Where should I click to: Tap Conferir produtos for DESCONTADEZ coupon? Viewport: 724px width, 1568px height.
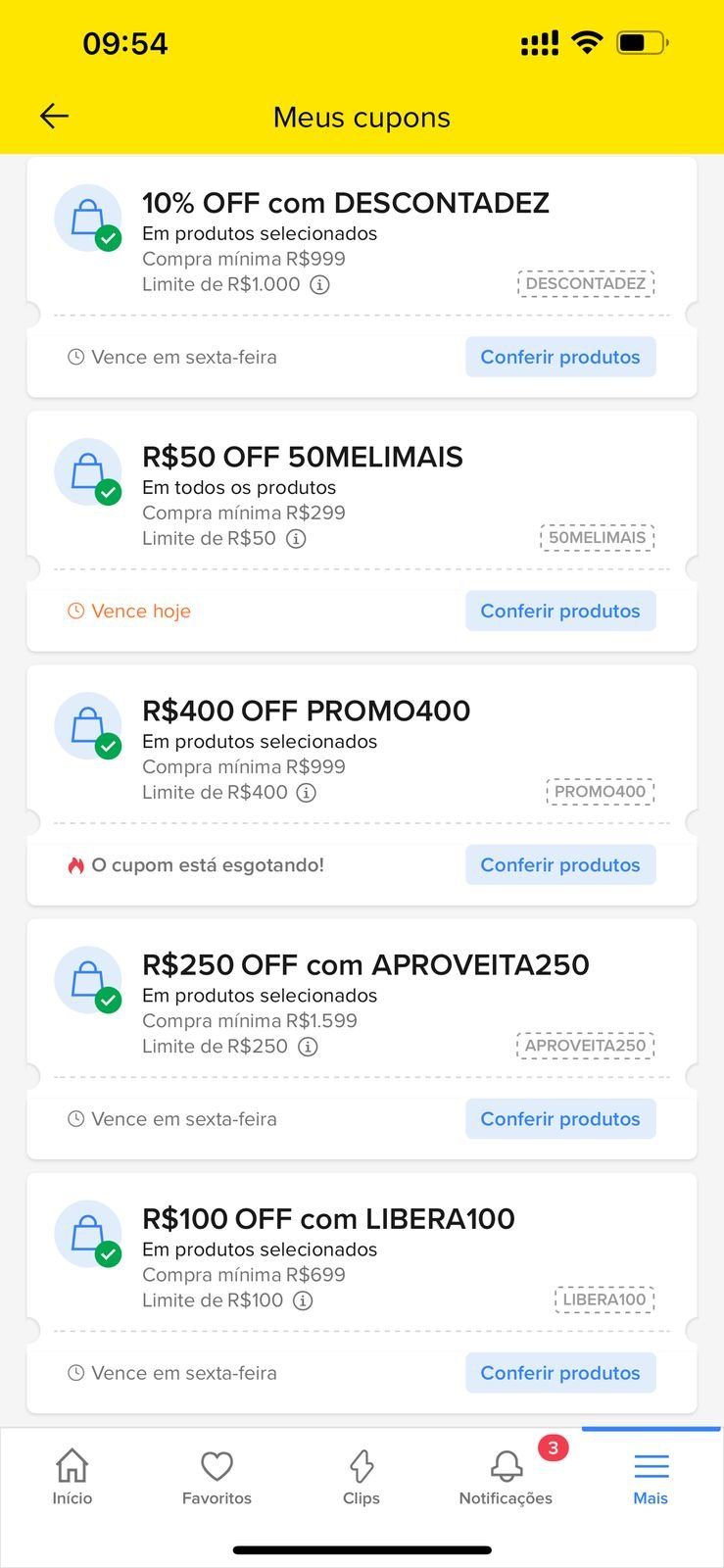pos(560,357)
